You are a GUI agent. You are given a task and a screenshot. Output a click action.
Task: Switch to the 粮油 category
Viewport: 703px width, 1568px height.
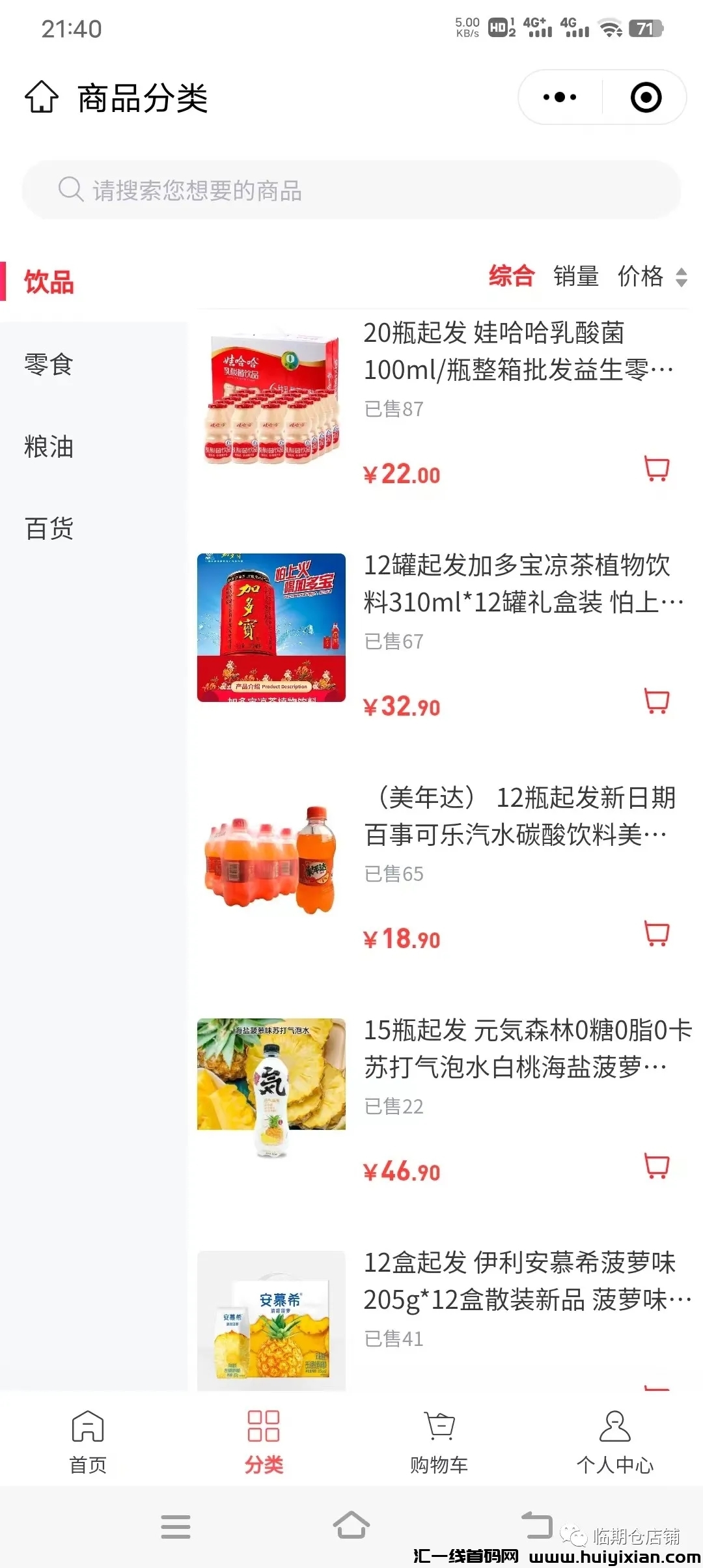[49, 447]
